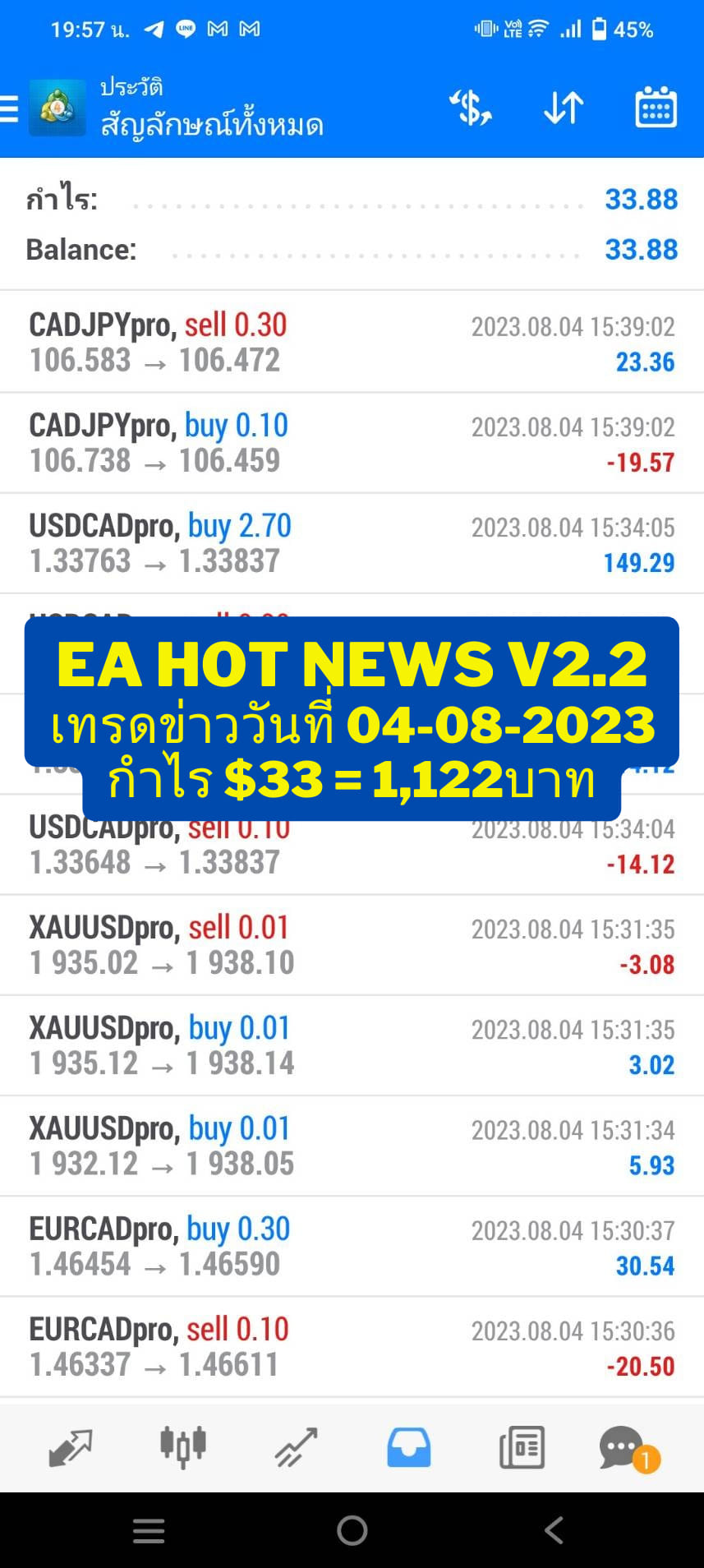The image size is (704, 1568).
Task: Open the hamburger drawer menu
Action: (x=9, y=108)
